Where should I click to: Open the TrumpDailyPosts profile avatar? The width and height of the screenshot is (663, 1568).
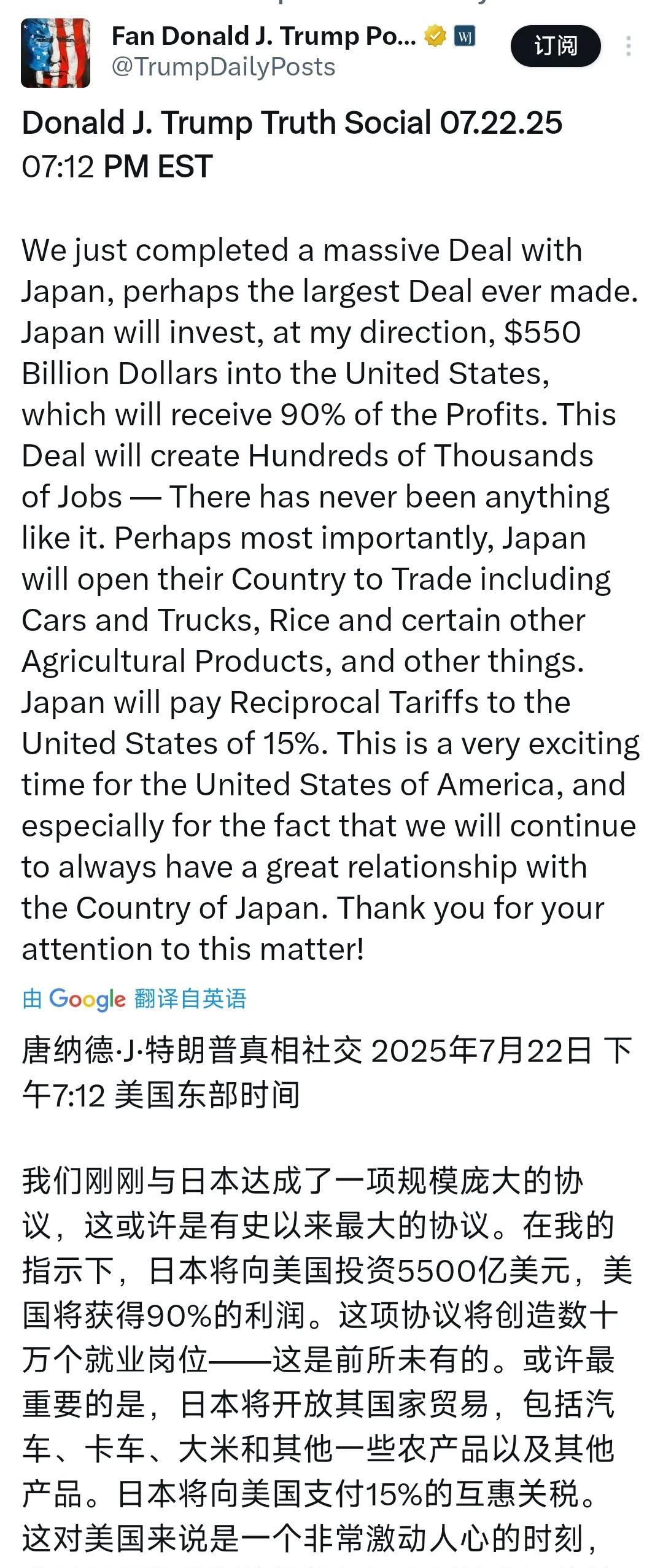click(56, 53)
